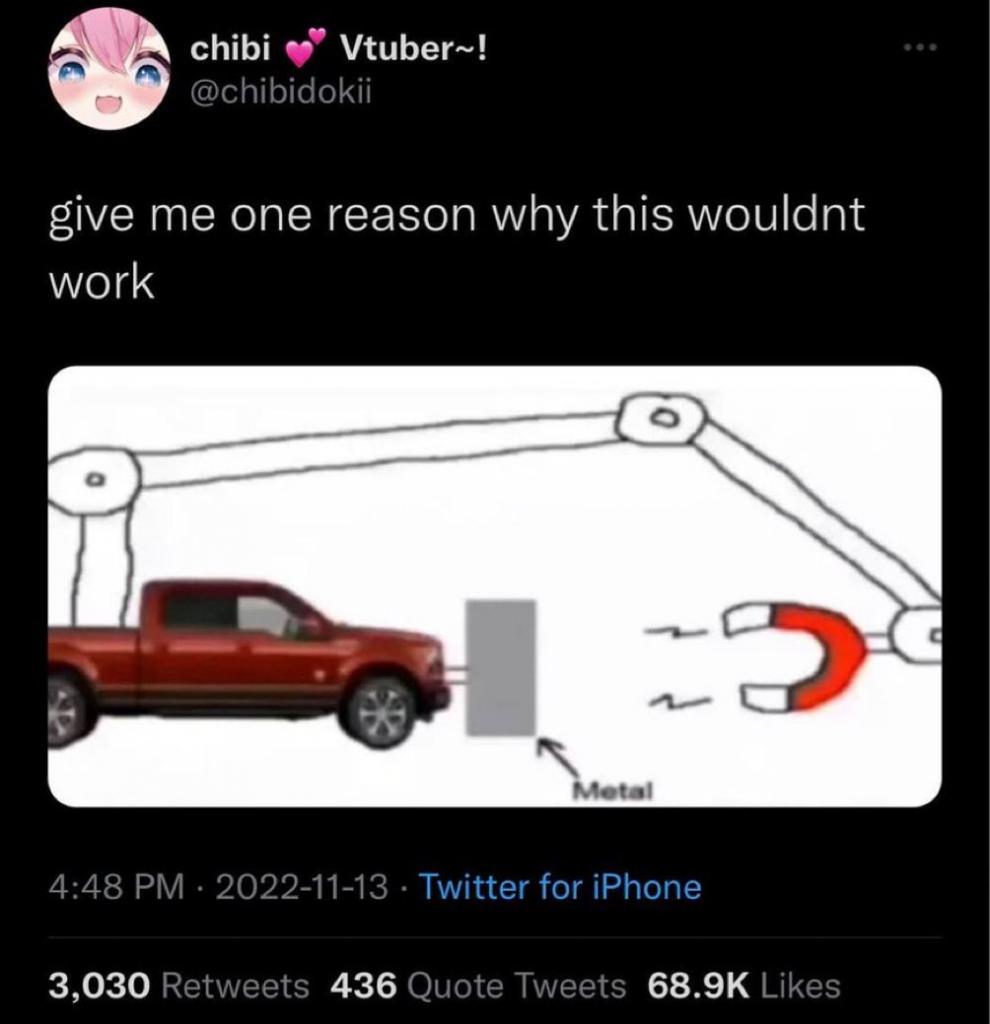
Task: Tap the Twitter for iPhone link
Action: [x=559, y=886]
